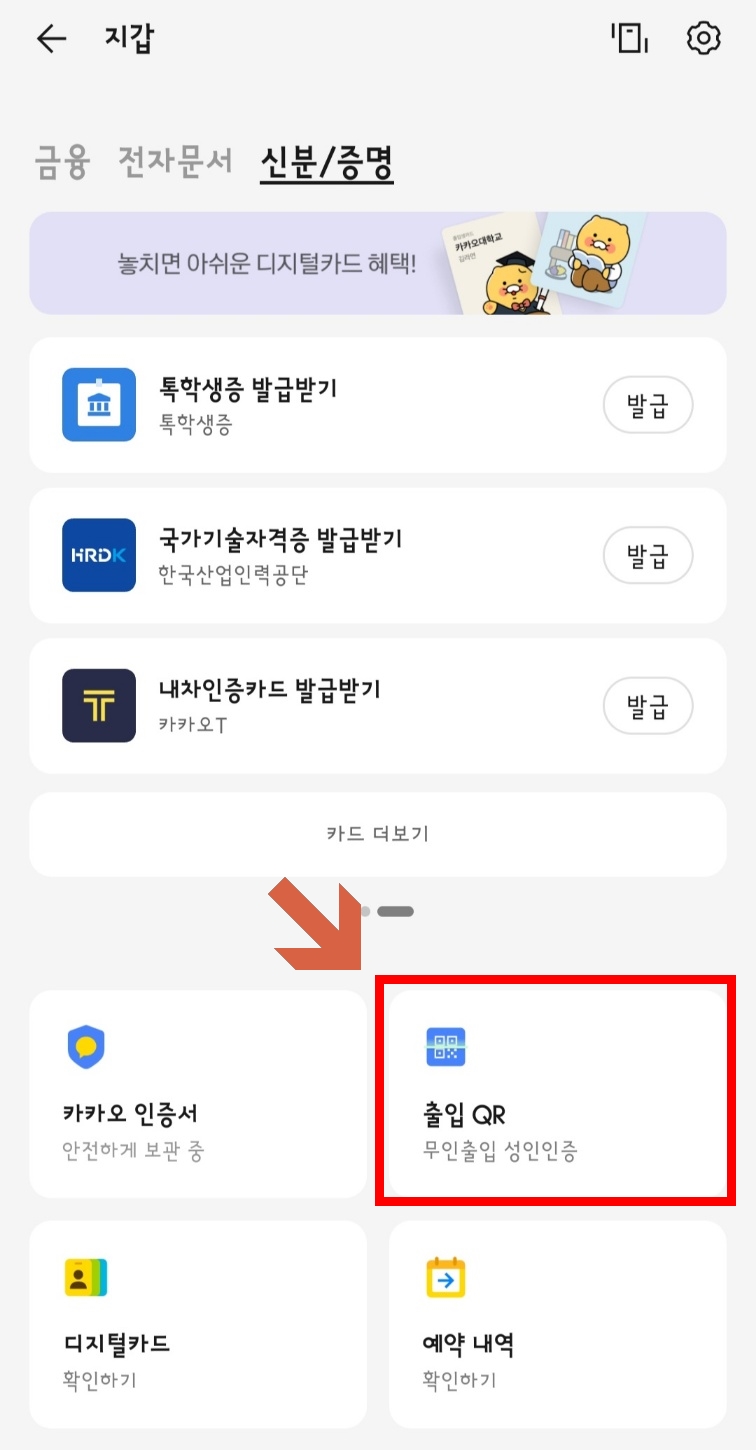The width and height of the screenshot is (756, 1450).
Task: Tap the 디지털카드 card icon
Action: coord(85,1275)
